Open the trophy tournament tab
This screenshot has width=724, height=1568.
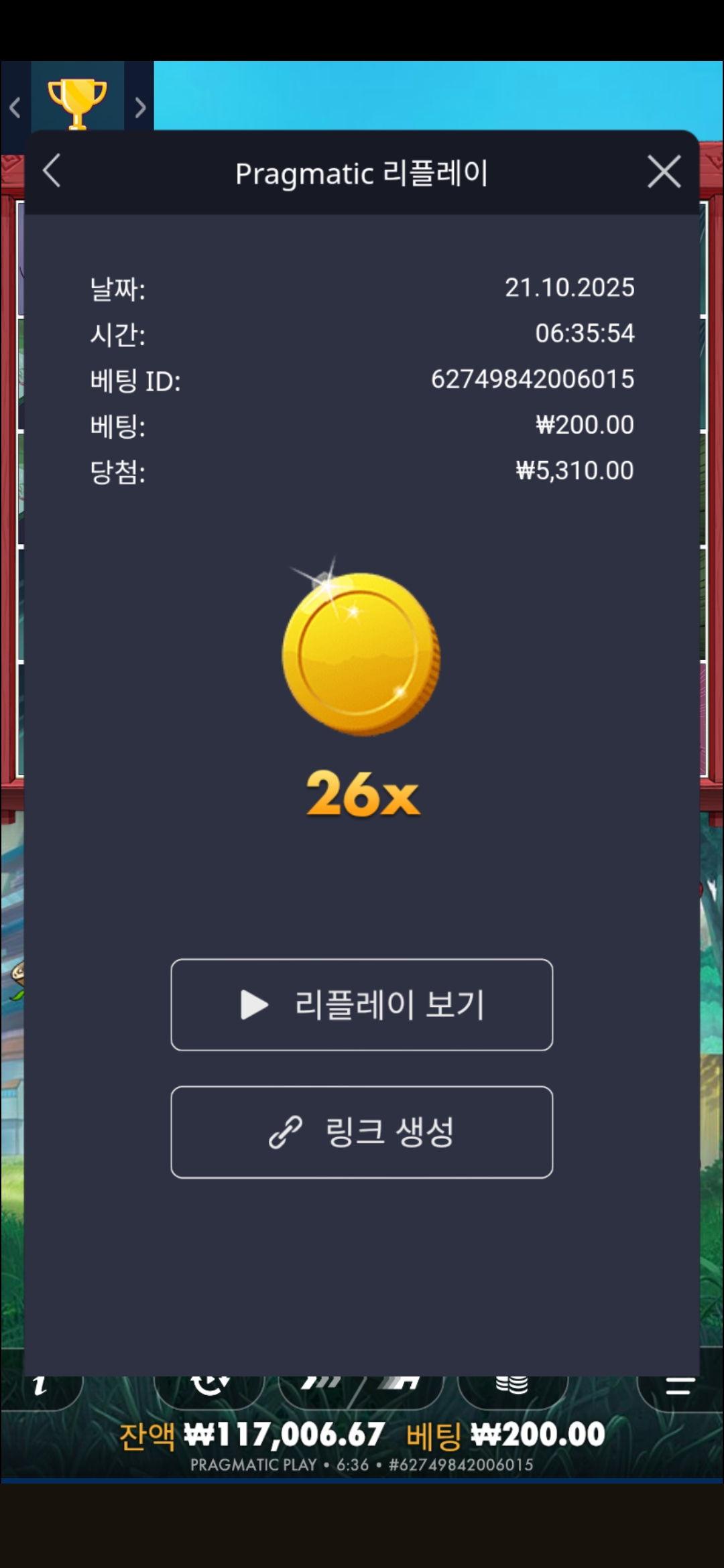[77, 102]
